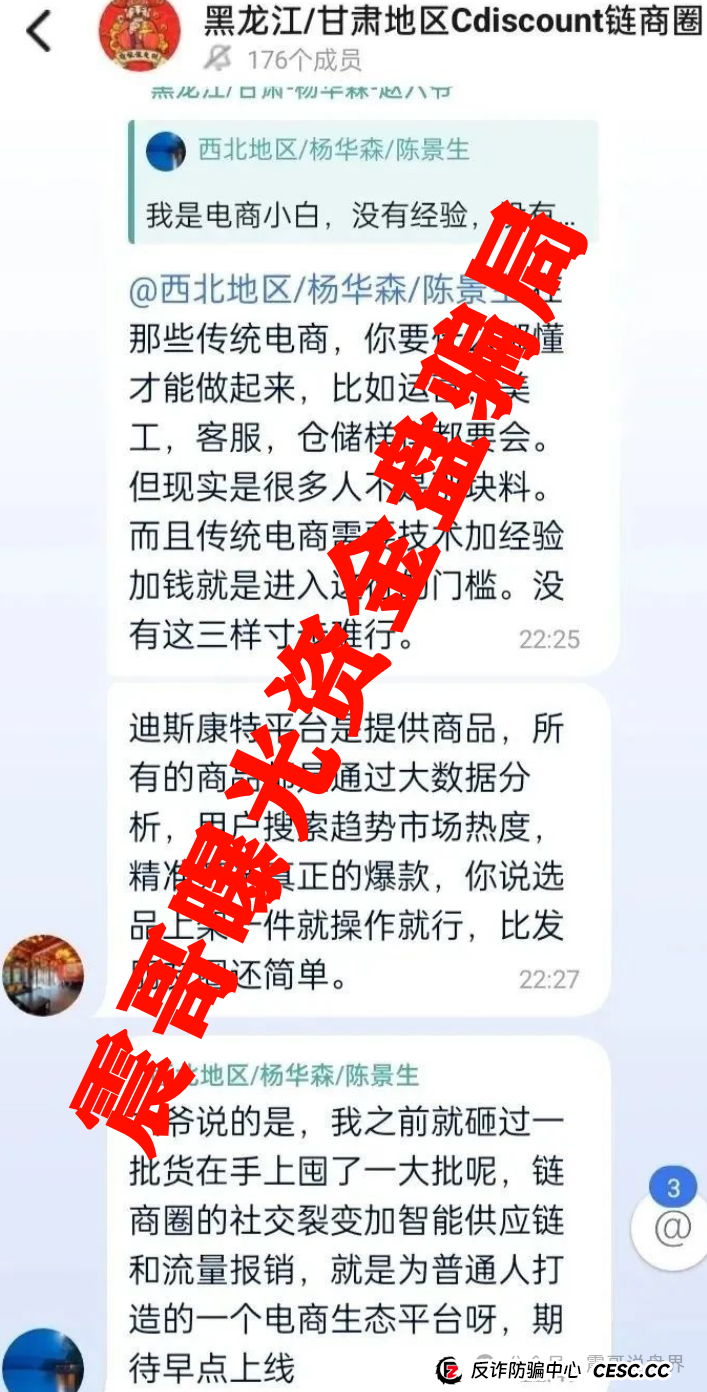Image resolution: width=707 pixels, height=1392 pixels.
Task: View profile of the sender beside the 22:27 message
Action: click(x=43, y=975)
